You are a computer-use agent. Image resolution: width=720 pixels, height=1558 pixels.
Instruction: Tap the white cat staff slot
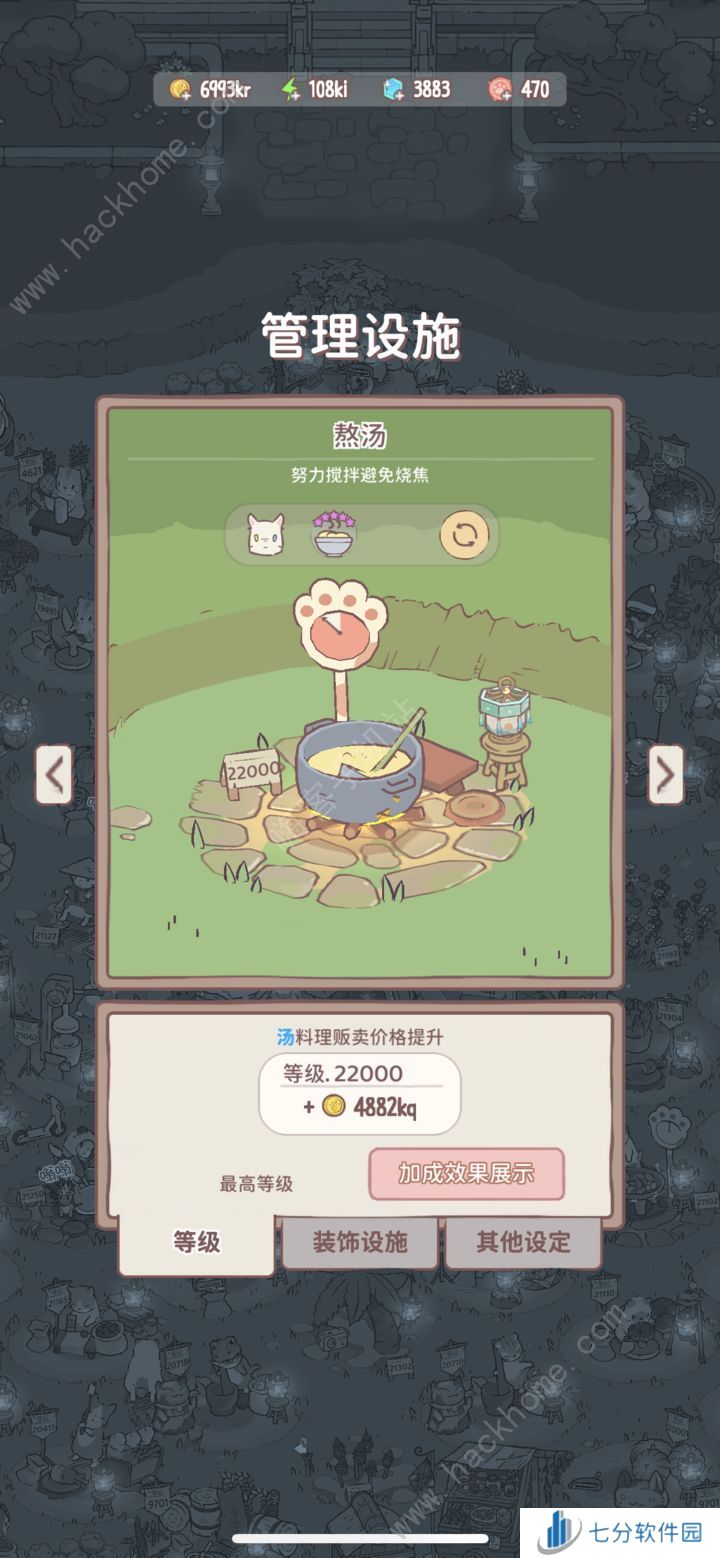tap(266, 536)
